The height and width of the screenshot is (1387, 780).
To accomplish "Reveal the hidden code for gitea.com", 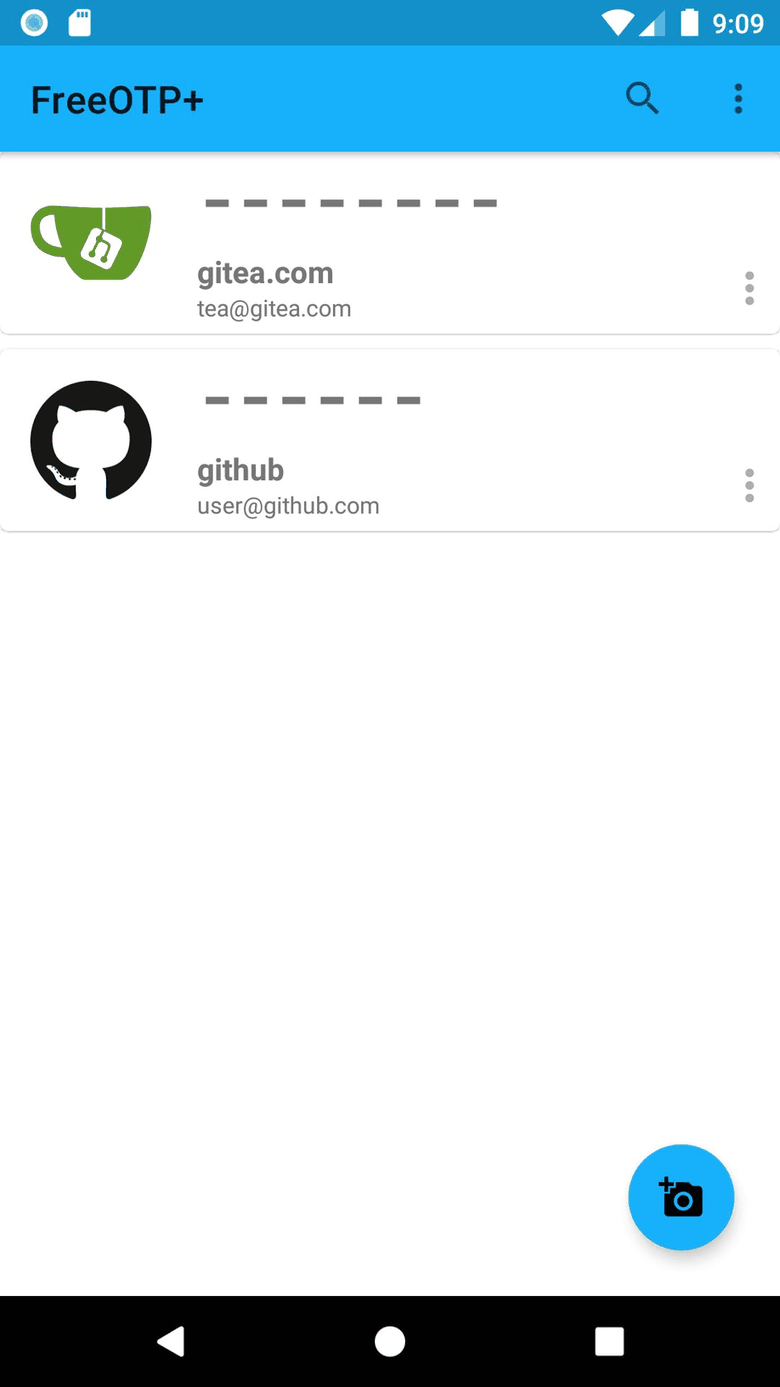I will point(350,203).
